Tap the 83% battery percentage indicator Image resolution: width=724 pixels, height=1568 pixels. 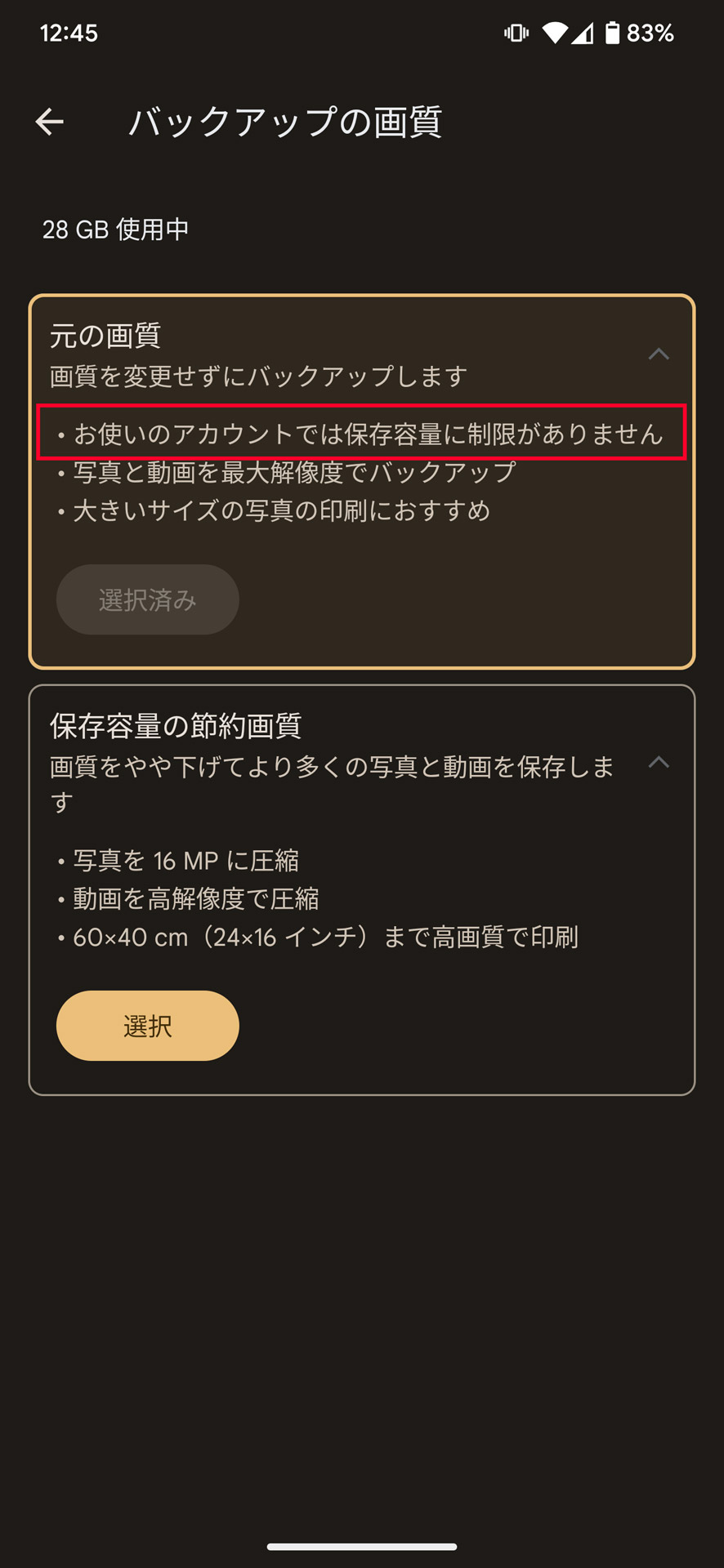(x=651, y=33)
